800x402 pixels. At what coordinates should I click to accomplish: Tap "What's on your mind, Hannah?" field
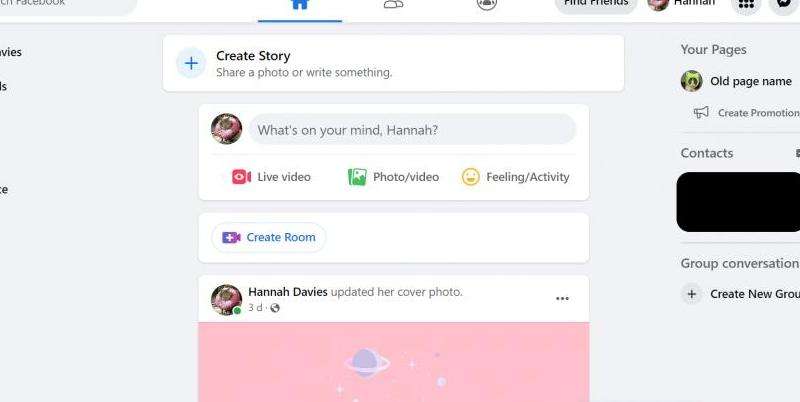point(412,130)
